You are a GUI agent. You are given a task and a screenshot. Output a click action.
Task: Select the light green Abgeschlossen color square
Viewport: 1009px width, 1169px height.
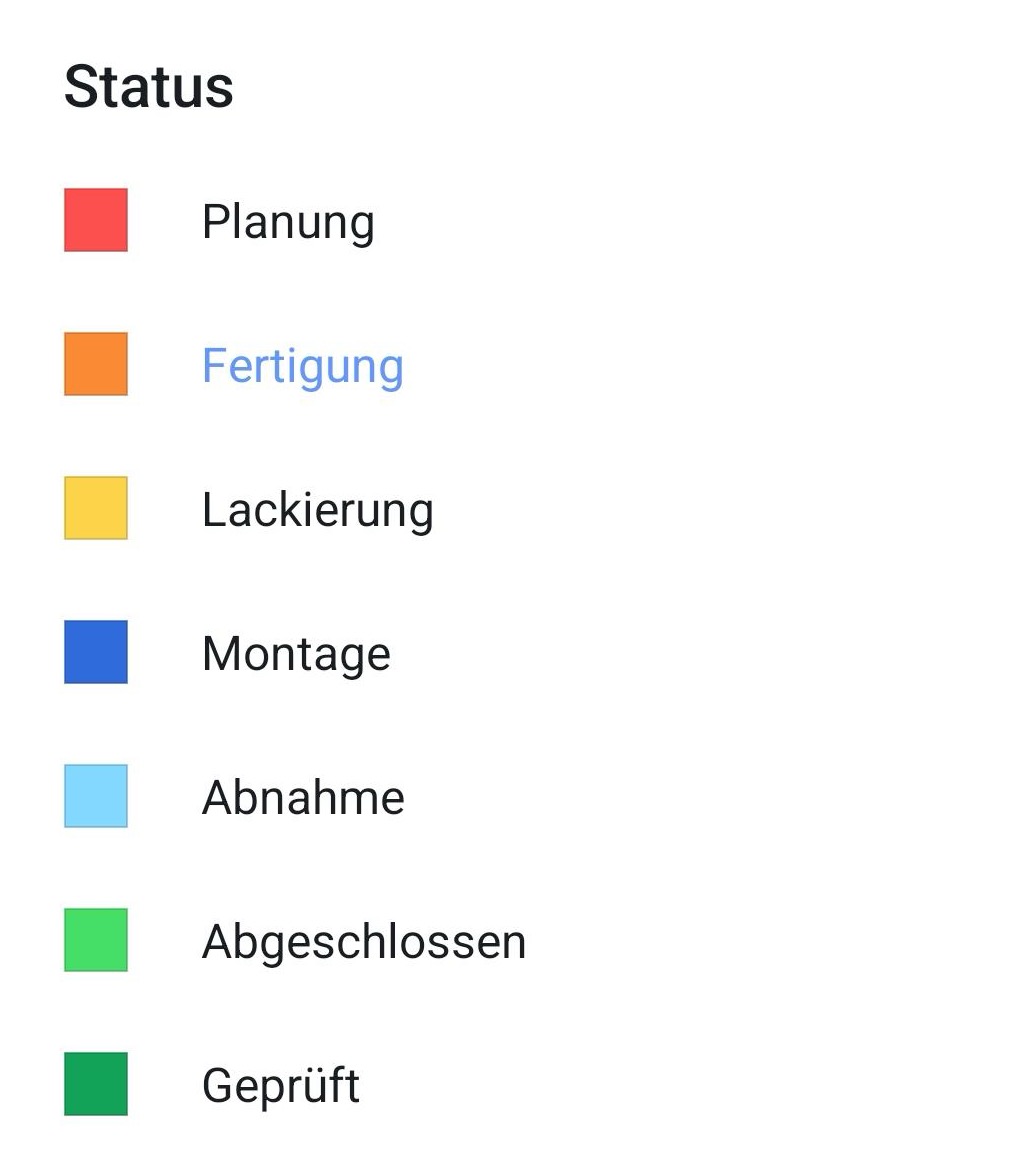click(95, 941)
